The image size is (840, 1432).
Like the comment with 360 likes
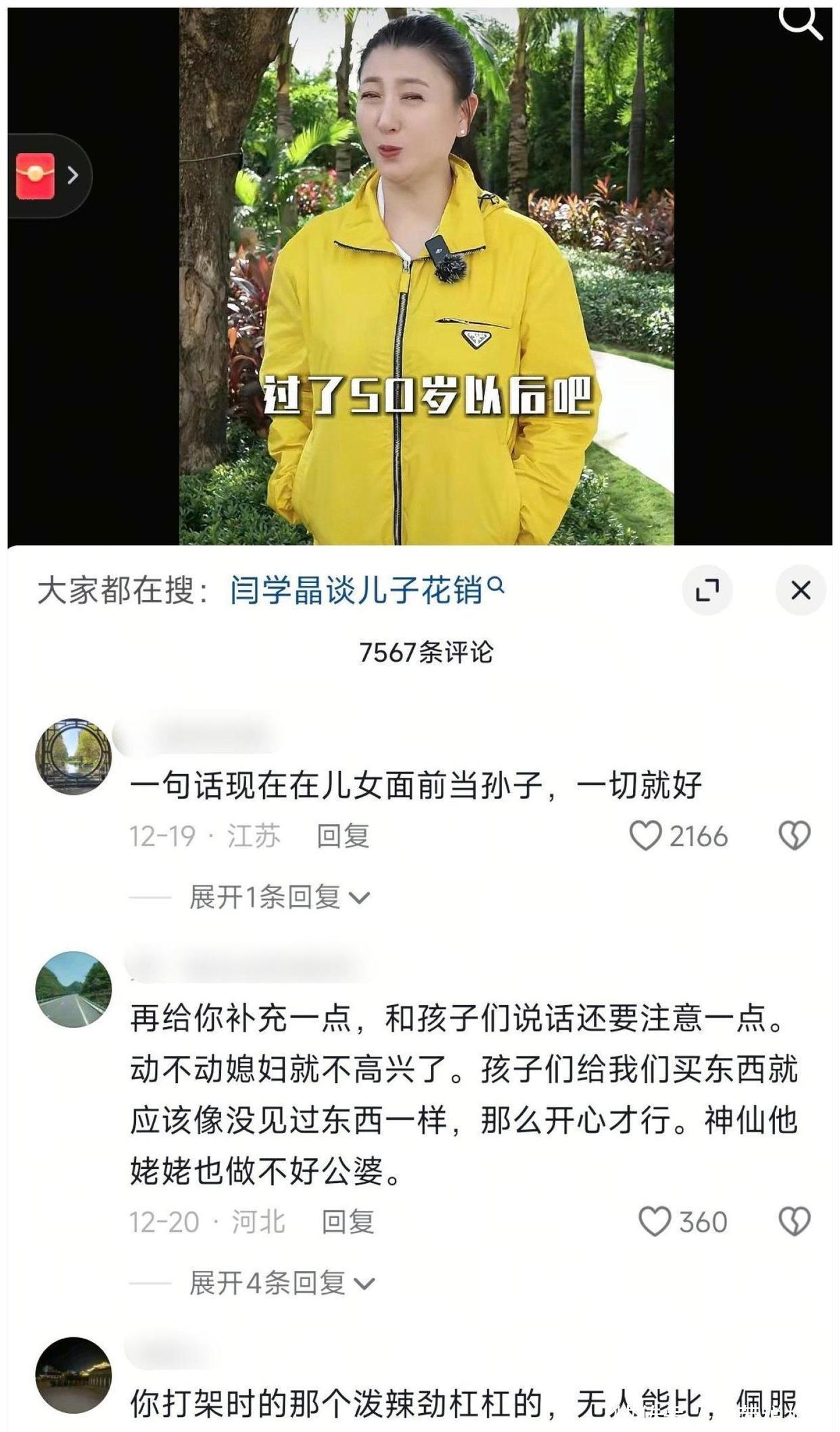tap(654, 1222)
